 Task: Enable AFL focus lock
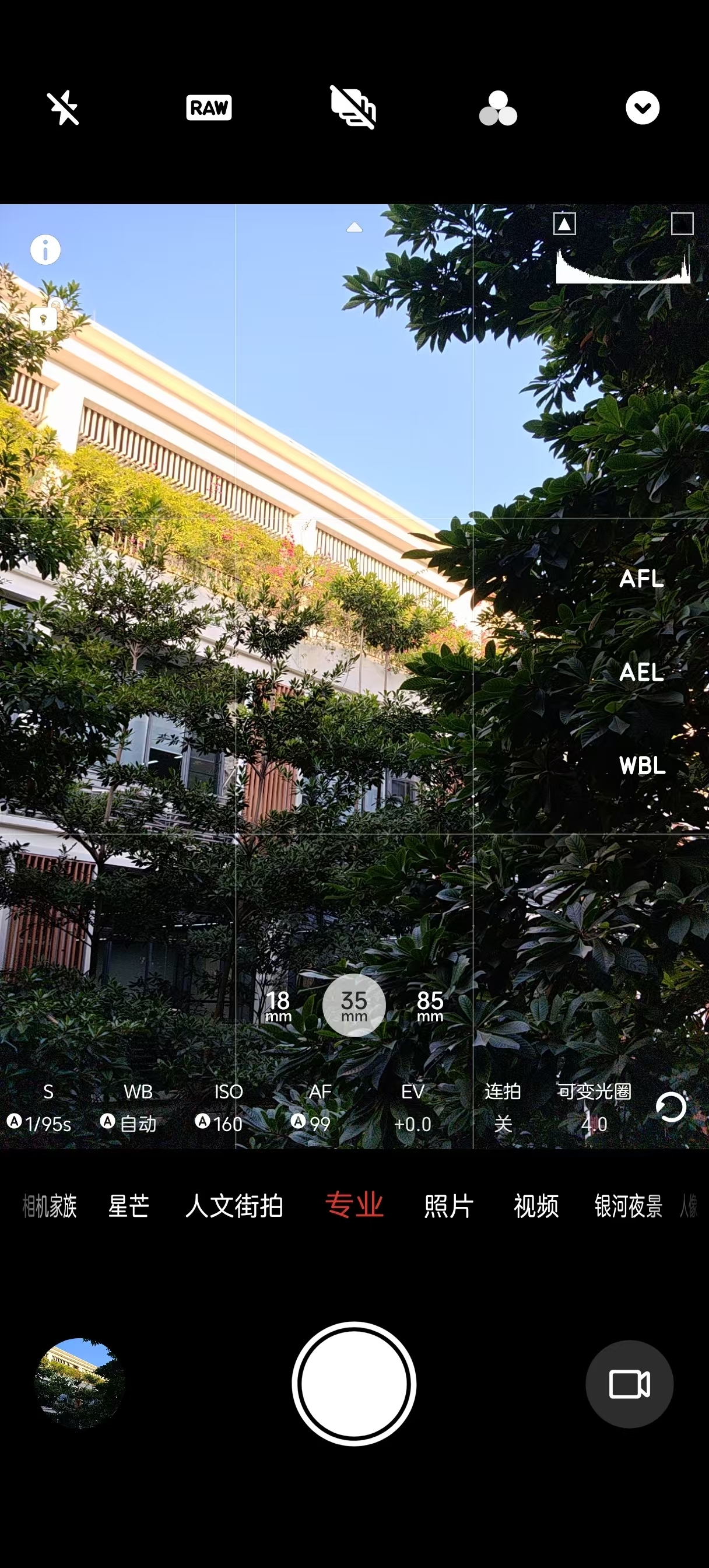641,579
